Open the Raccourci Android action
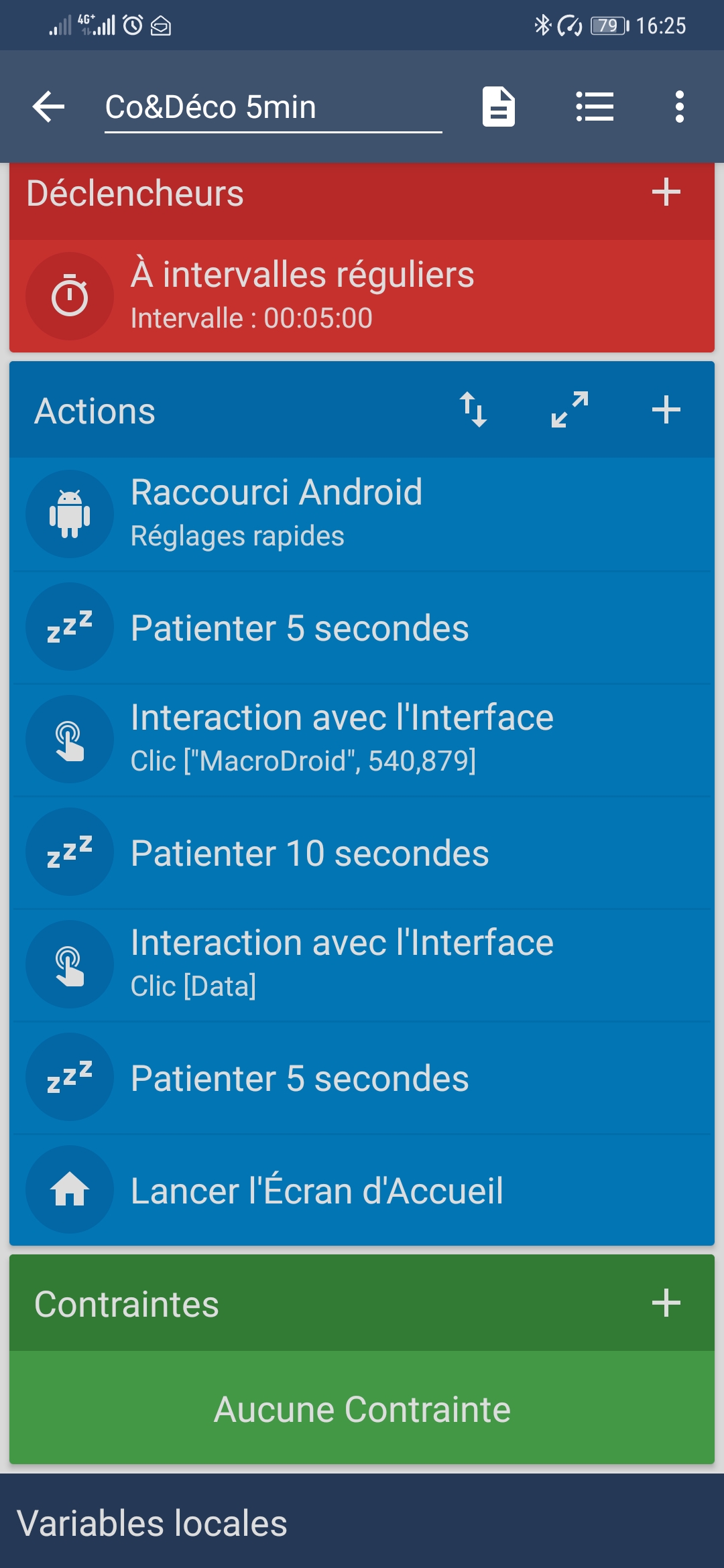Image resolution: width=724 pixels, height=1568 pixels. [362, 514]
